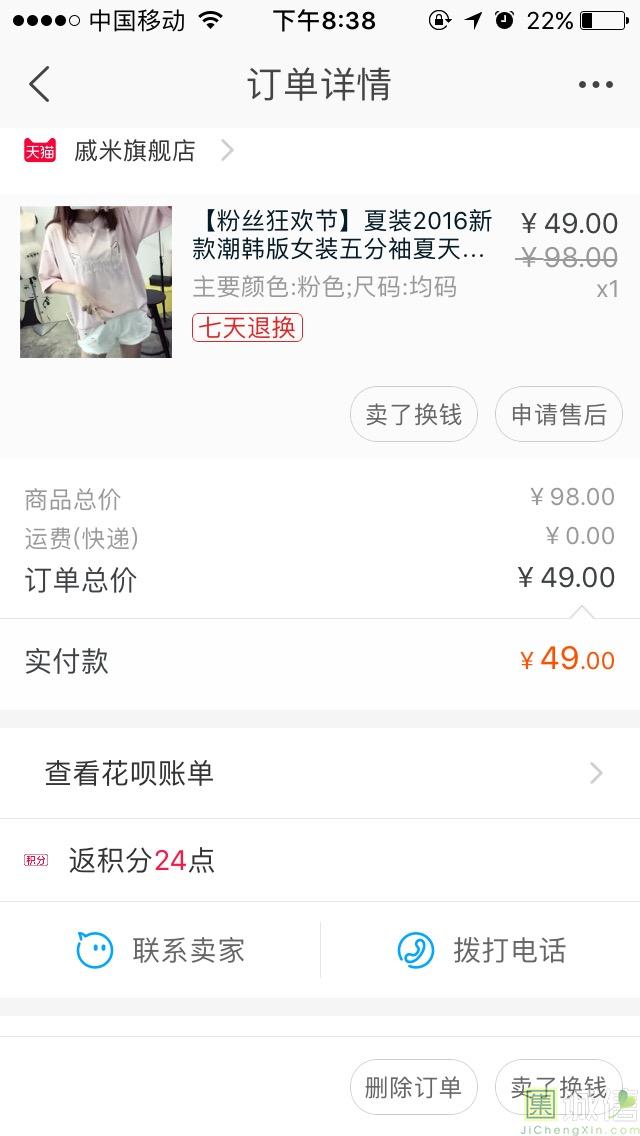Open the 戚米旗舰店 store page

135,151
